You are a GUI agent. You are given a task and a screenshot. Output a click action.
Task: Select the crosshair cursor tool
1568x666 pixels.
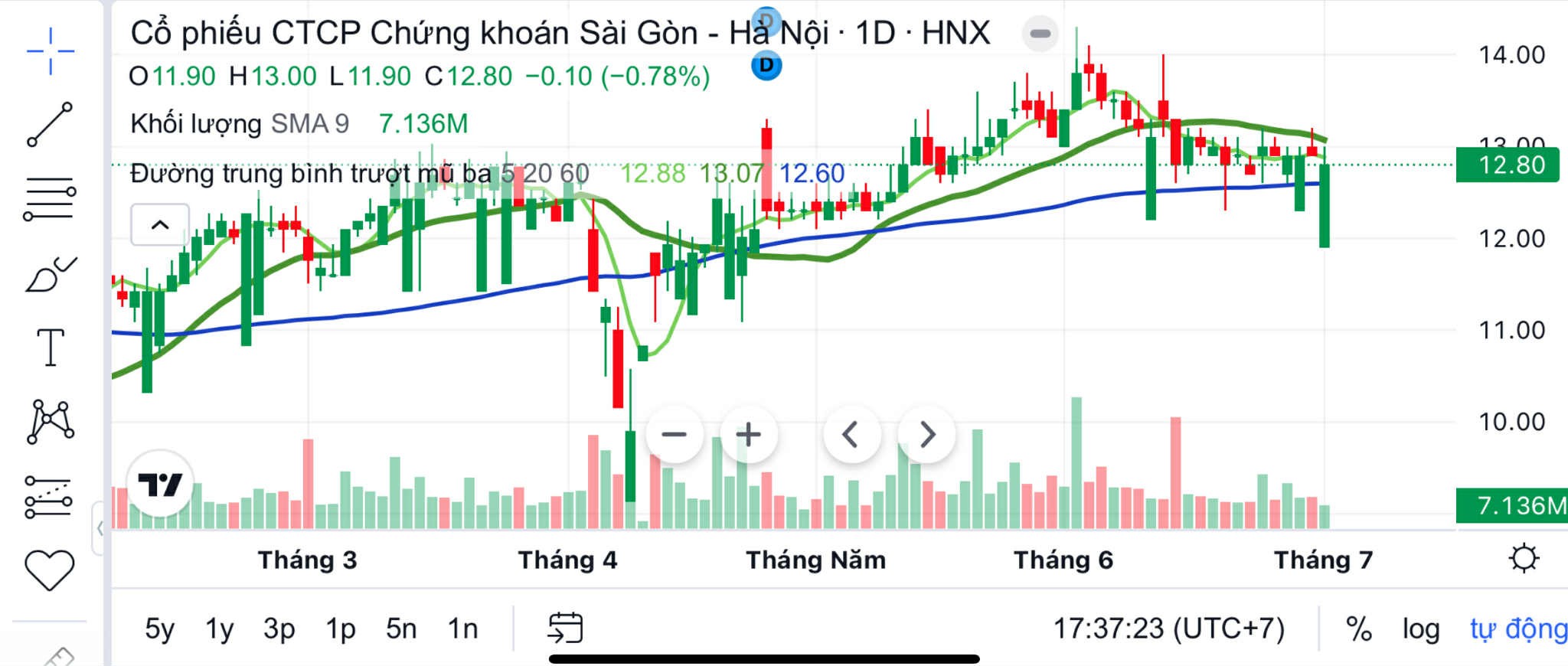click(x=50, y=51)
